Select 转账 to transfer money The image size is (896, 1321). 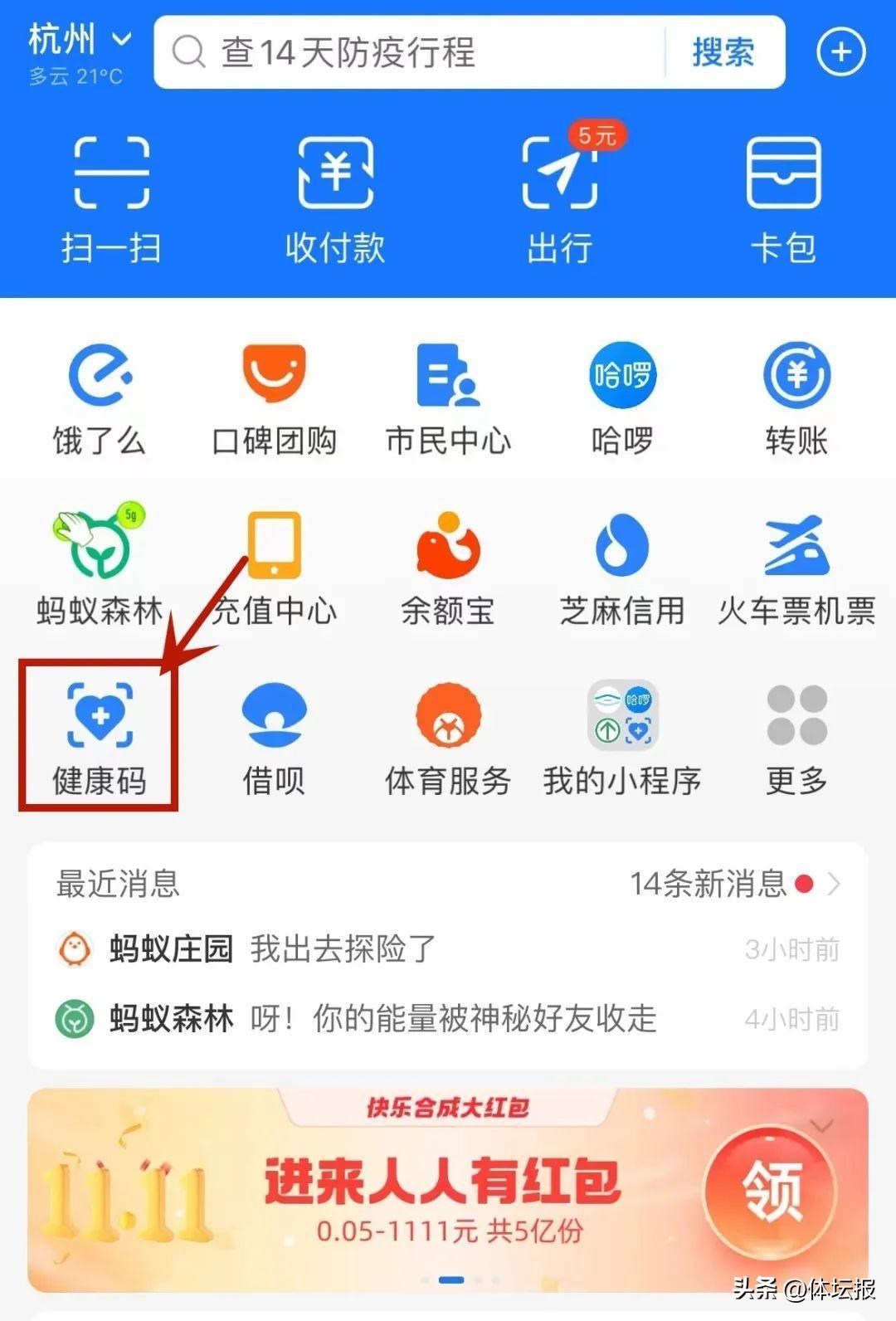[796, 398]
